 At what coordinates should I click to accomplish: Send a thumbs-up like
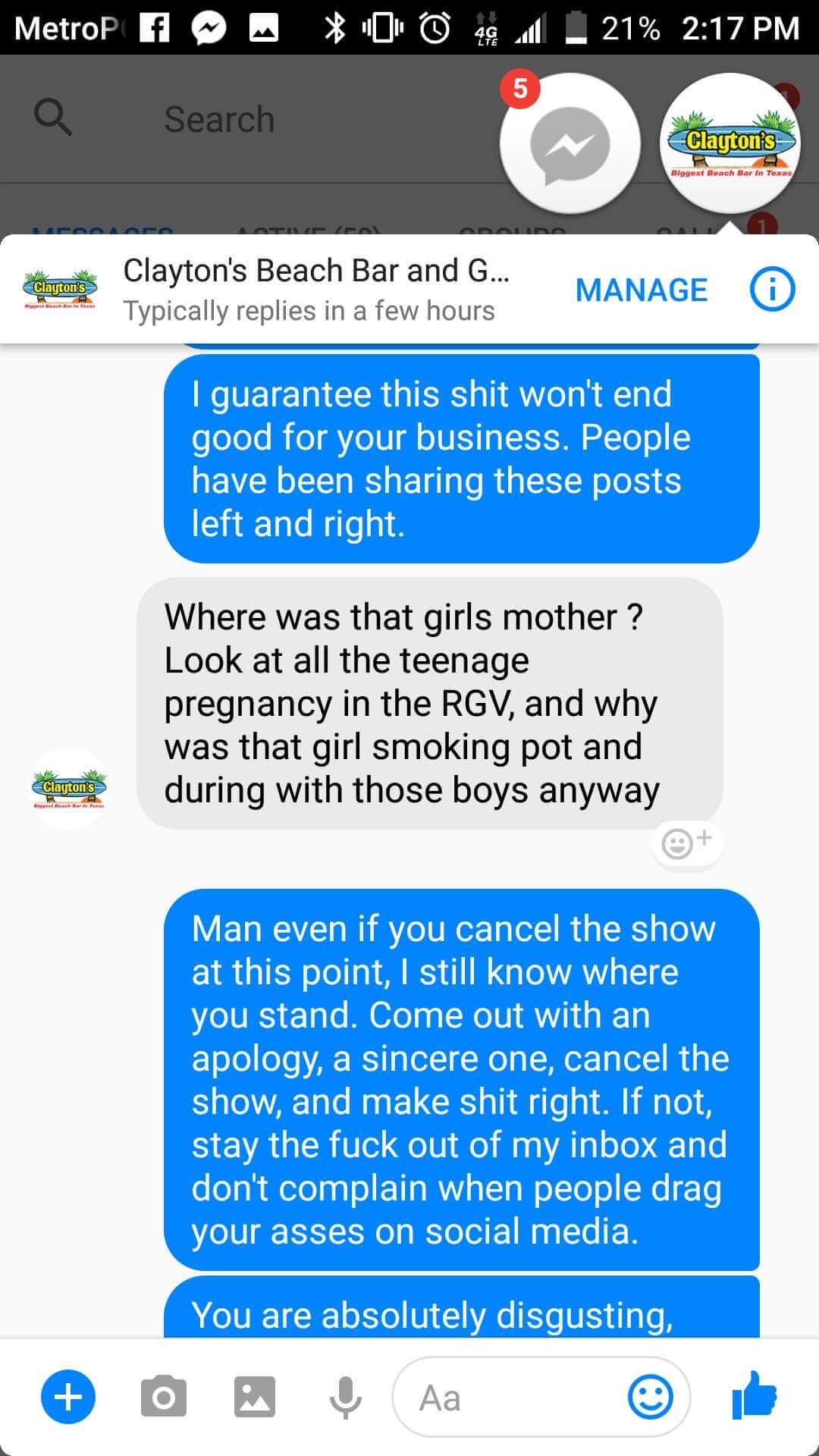755,1395
